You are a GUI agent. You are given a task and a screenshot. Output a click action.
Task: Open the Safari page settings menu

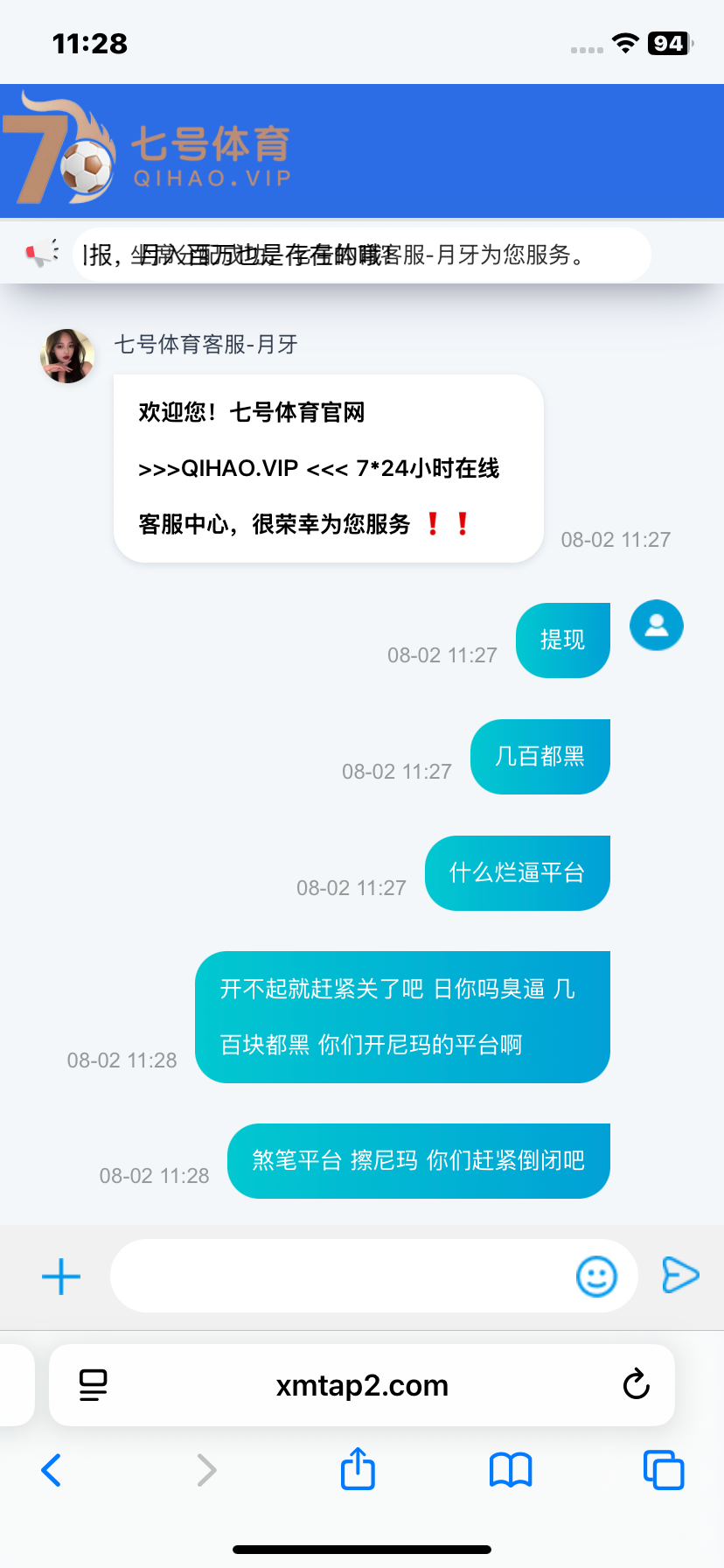tap(93, 1385)
